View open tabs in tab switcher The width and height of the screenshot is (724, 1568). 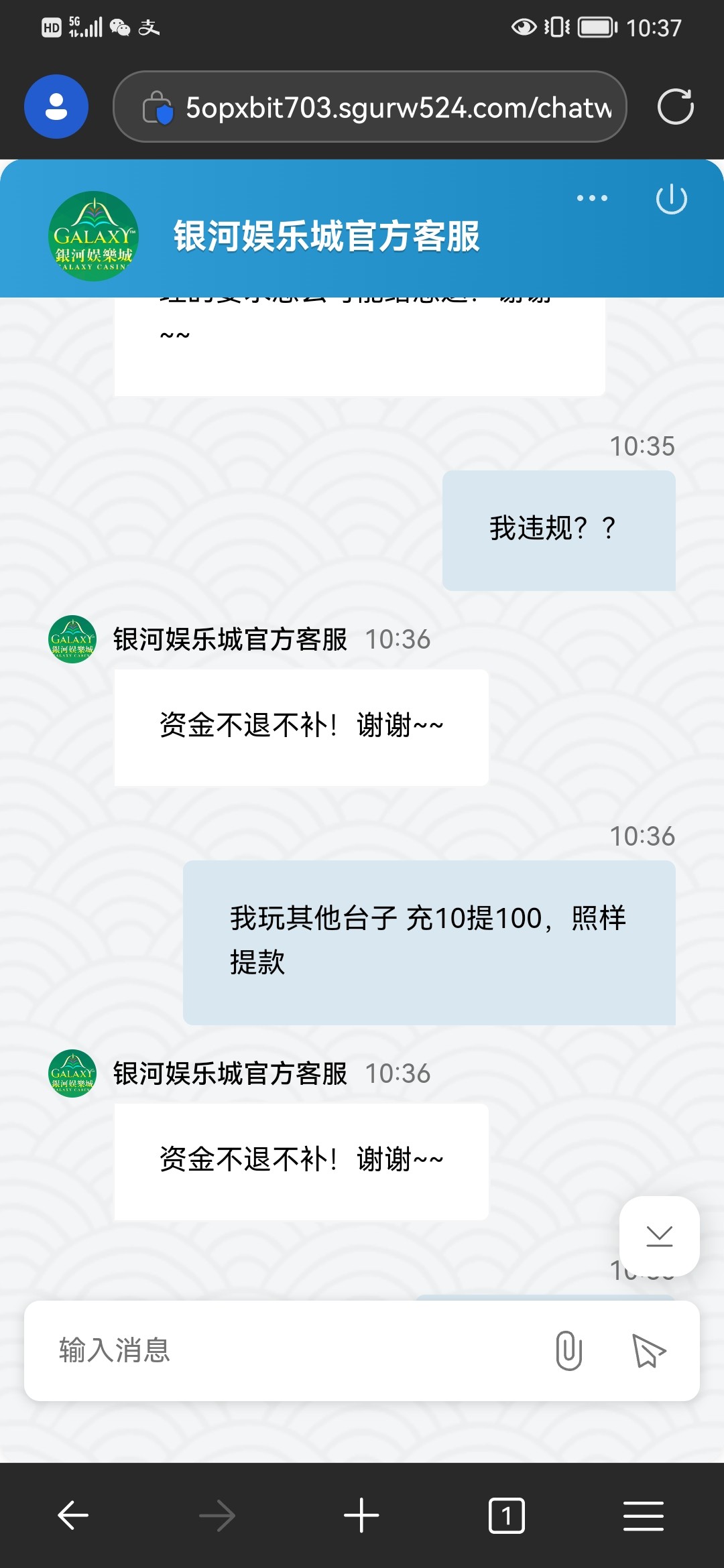coord(507,1515)
